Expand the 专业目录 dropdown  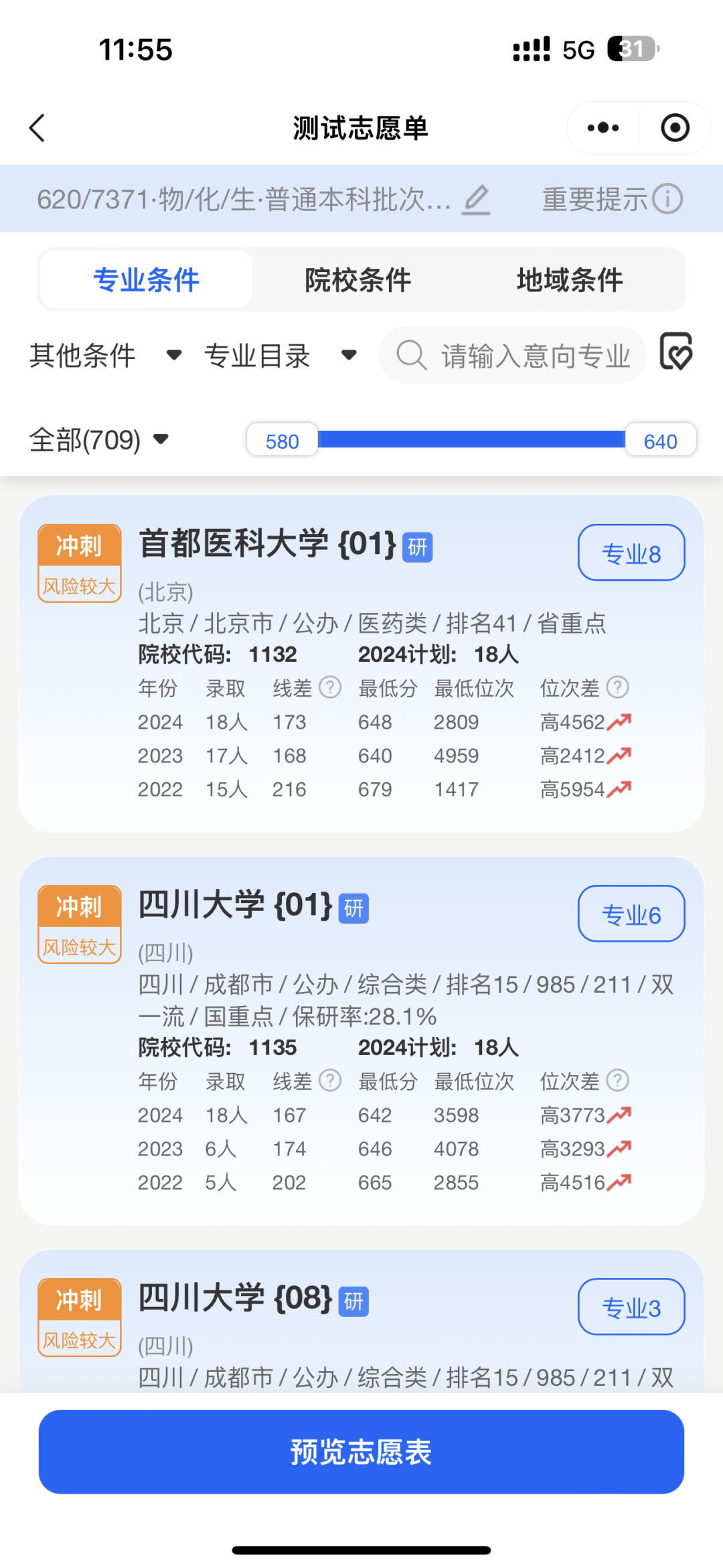(x=280, y=355)
